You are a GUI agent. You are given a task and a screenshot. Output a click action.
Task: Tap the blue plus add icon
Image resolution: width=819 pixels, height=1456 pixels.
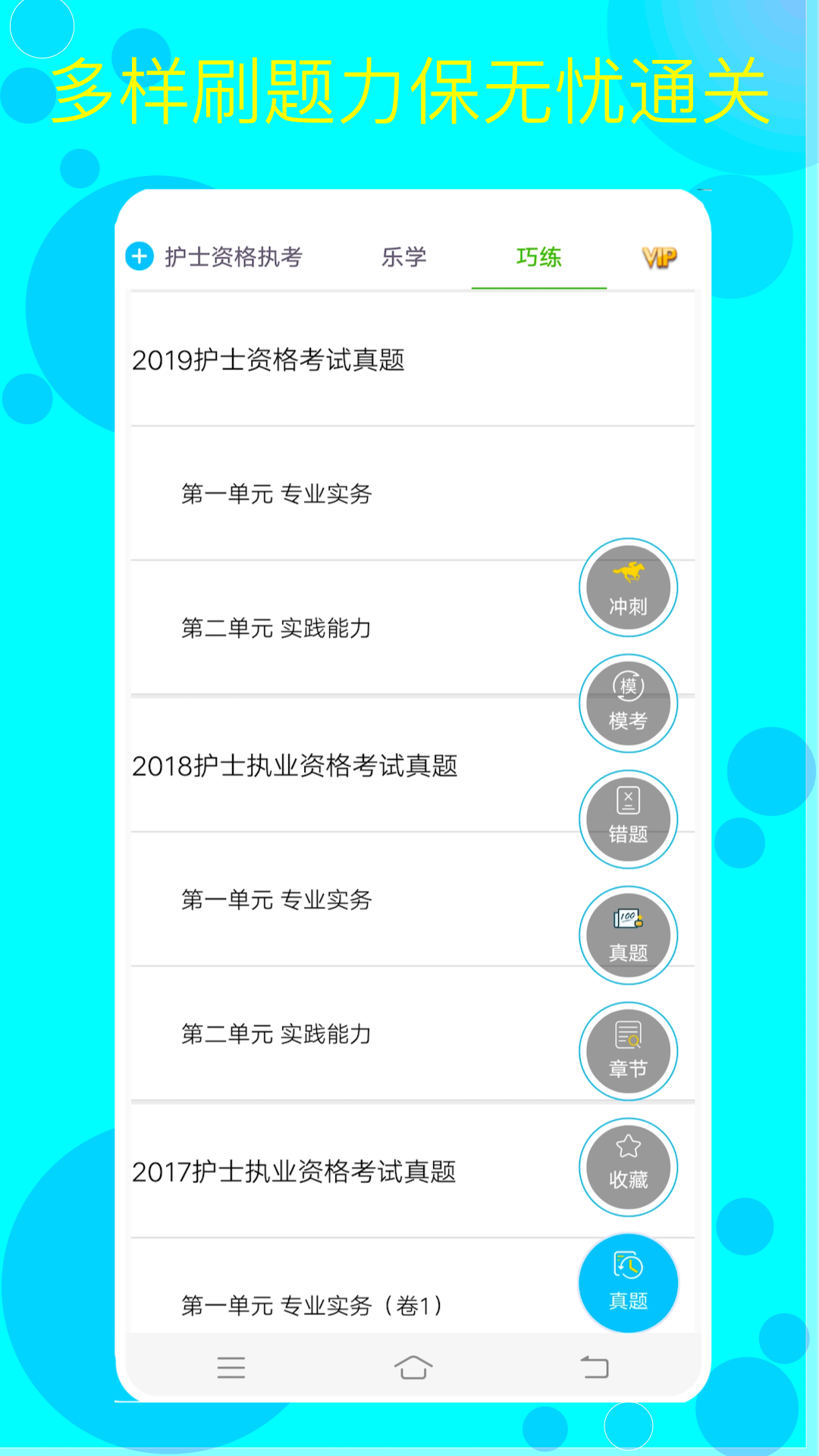click(139, 257)
